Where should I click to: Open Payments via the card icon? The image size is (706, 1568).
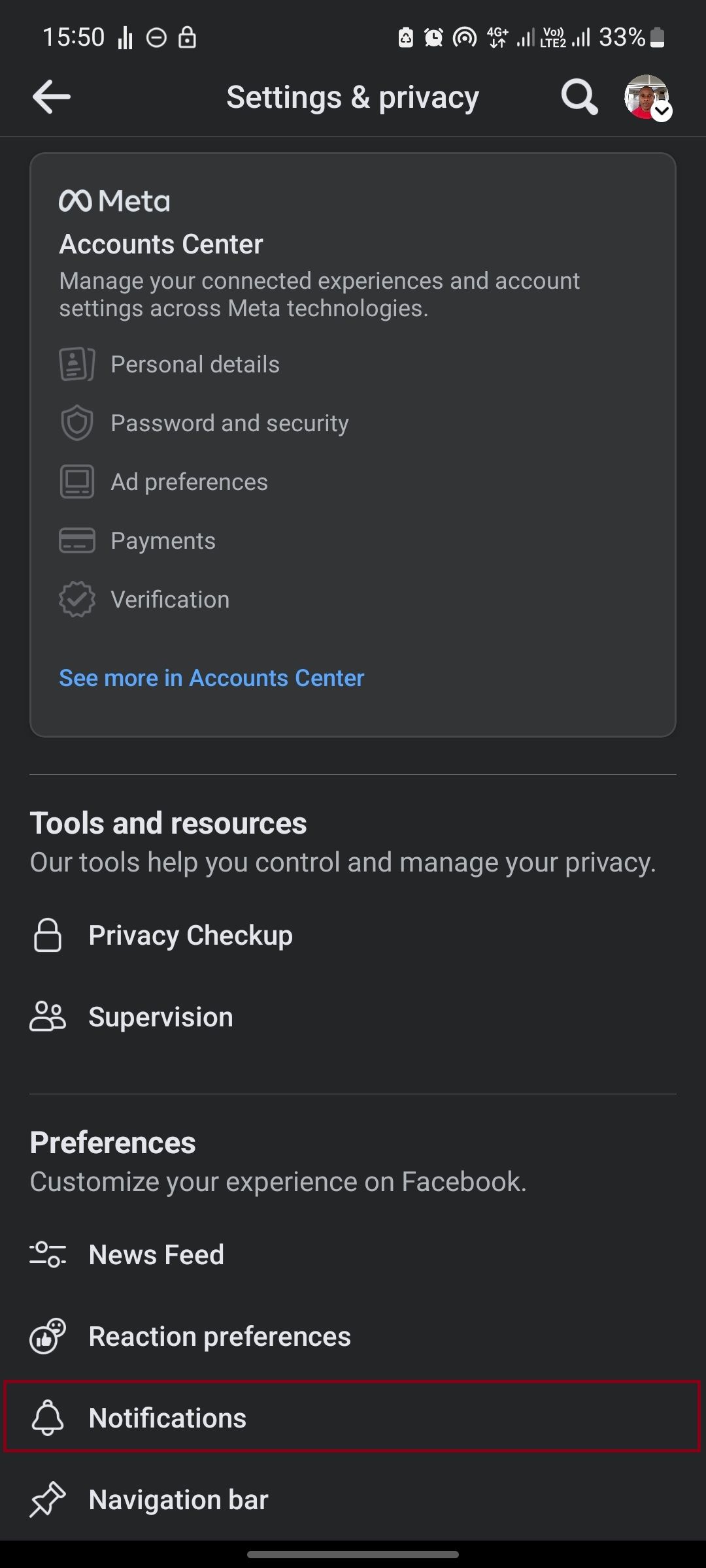(x=76, y=540)
